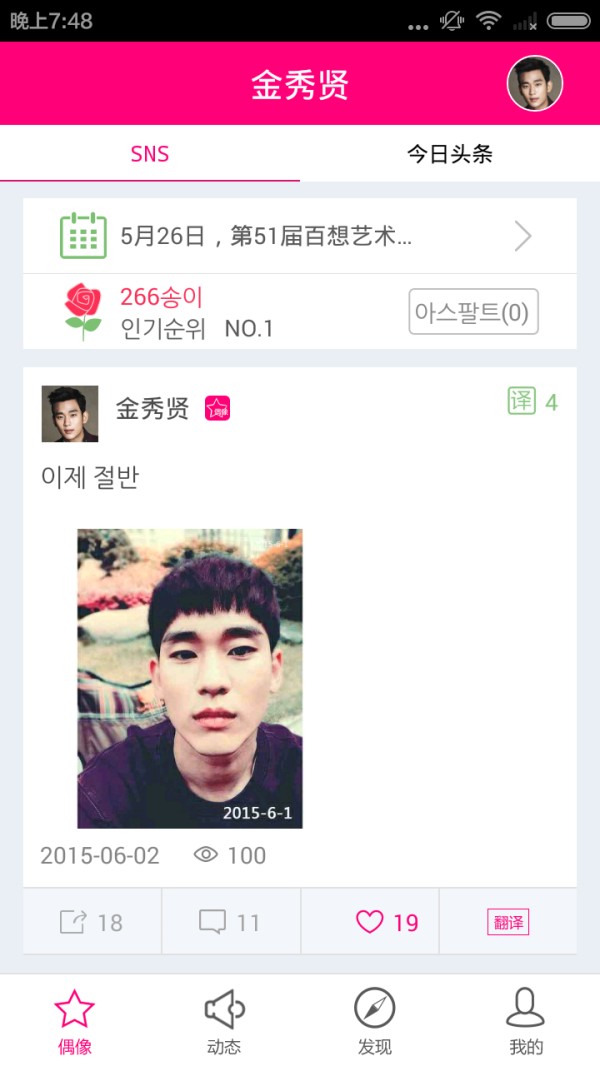Select the SNS tab

(x=150, y=154)
